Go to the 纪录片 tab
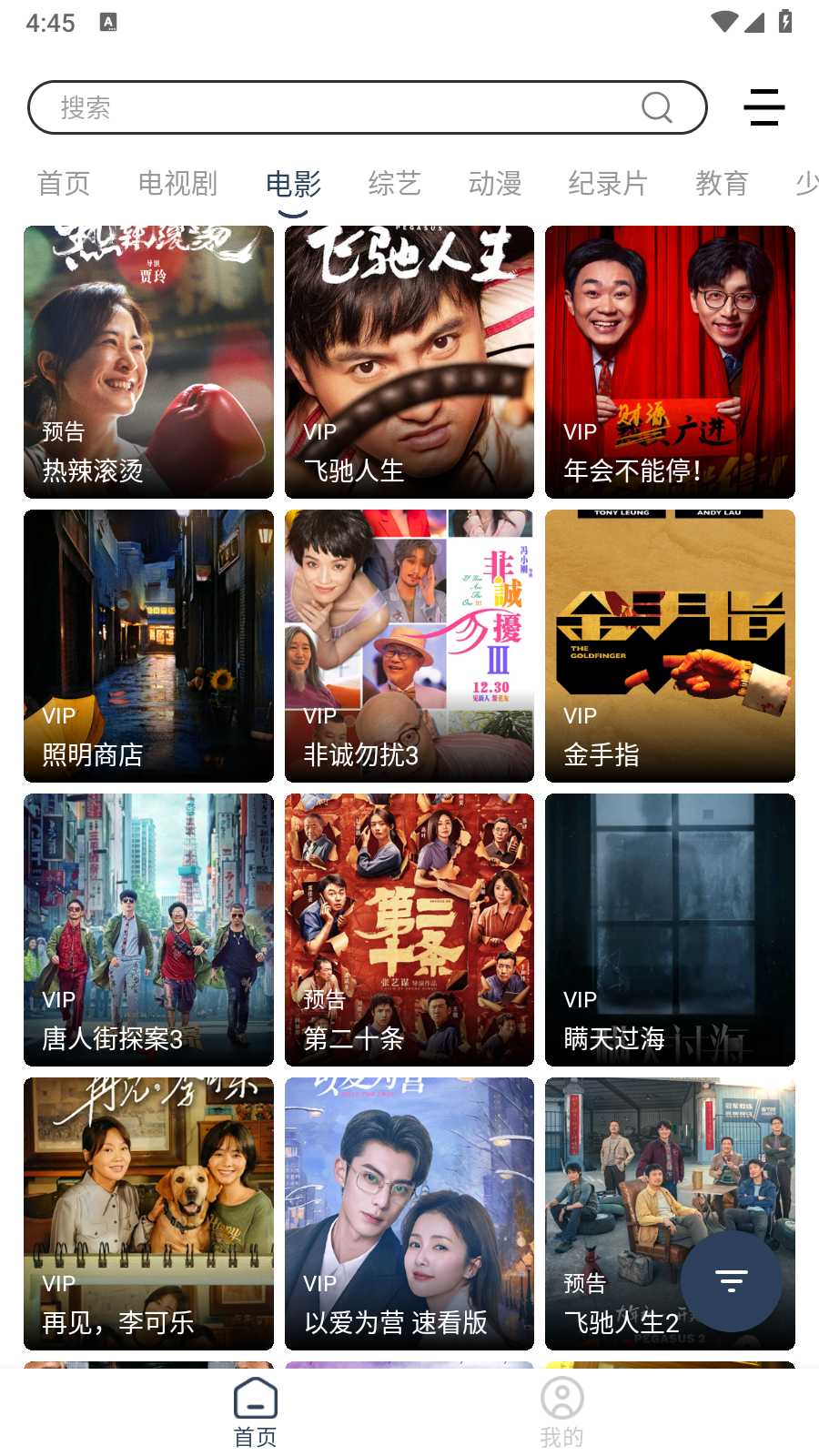The image size is (819, 1456). pos(607,184)
